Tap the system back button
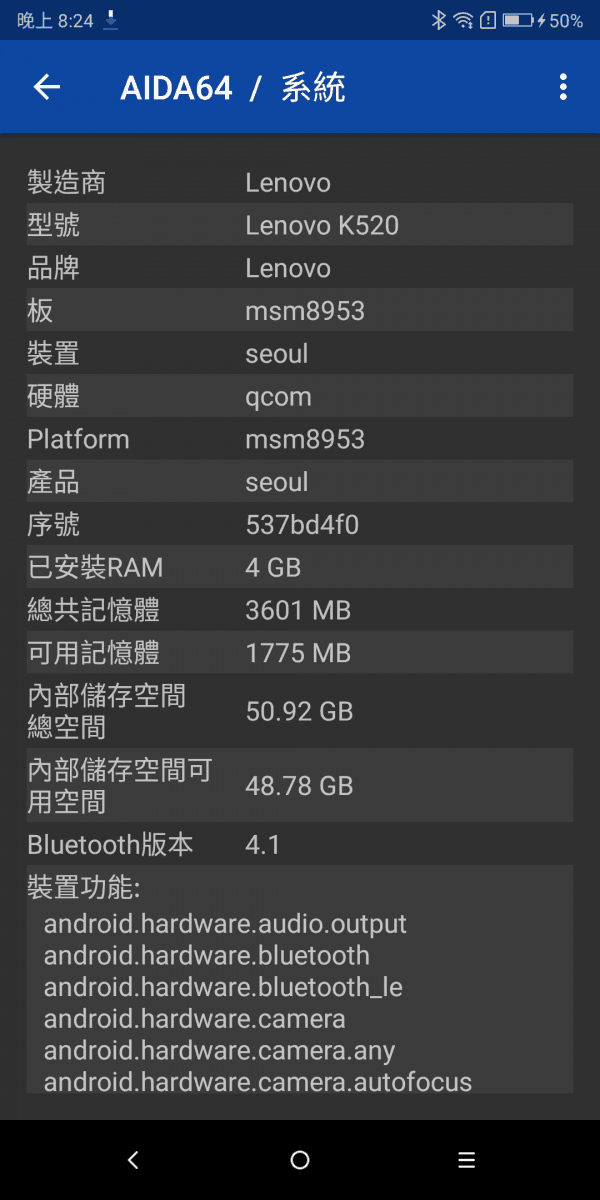The height and width of the screenshot is (1200, 600). (133, 1160)
